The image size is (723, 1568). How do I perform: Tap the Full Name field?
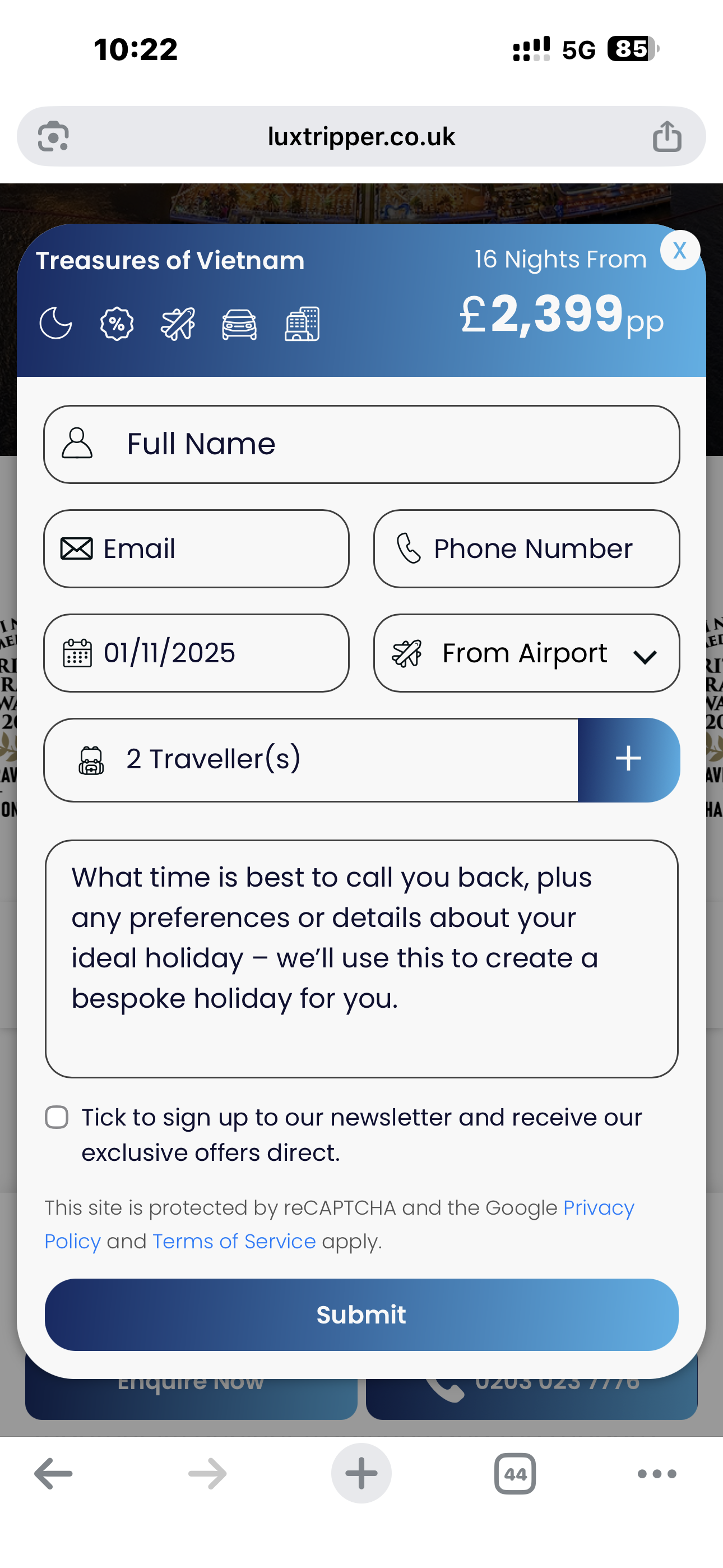(361, 444)
